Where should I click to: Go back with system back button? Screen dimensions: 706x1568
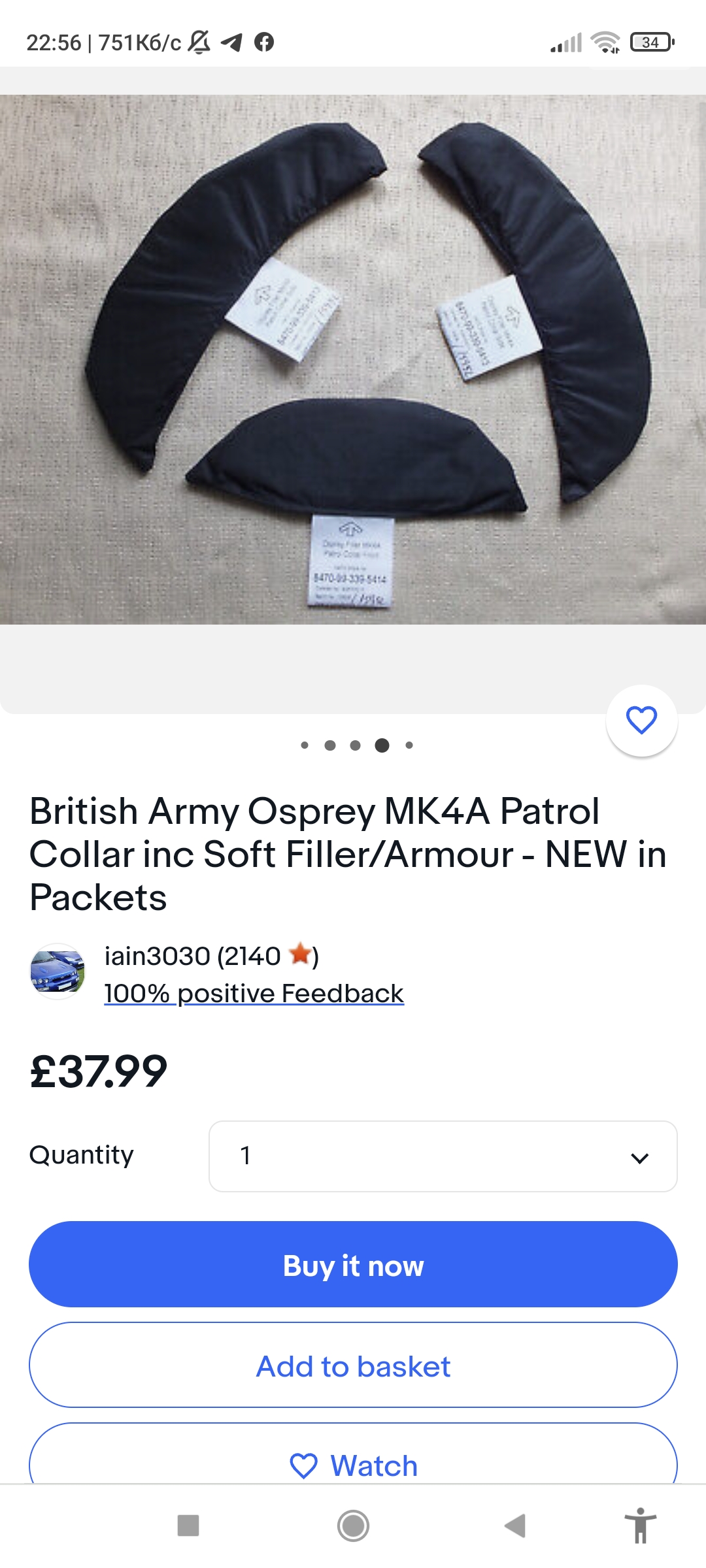(x=515, y=1526)
